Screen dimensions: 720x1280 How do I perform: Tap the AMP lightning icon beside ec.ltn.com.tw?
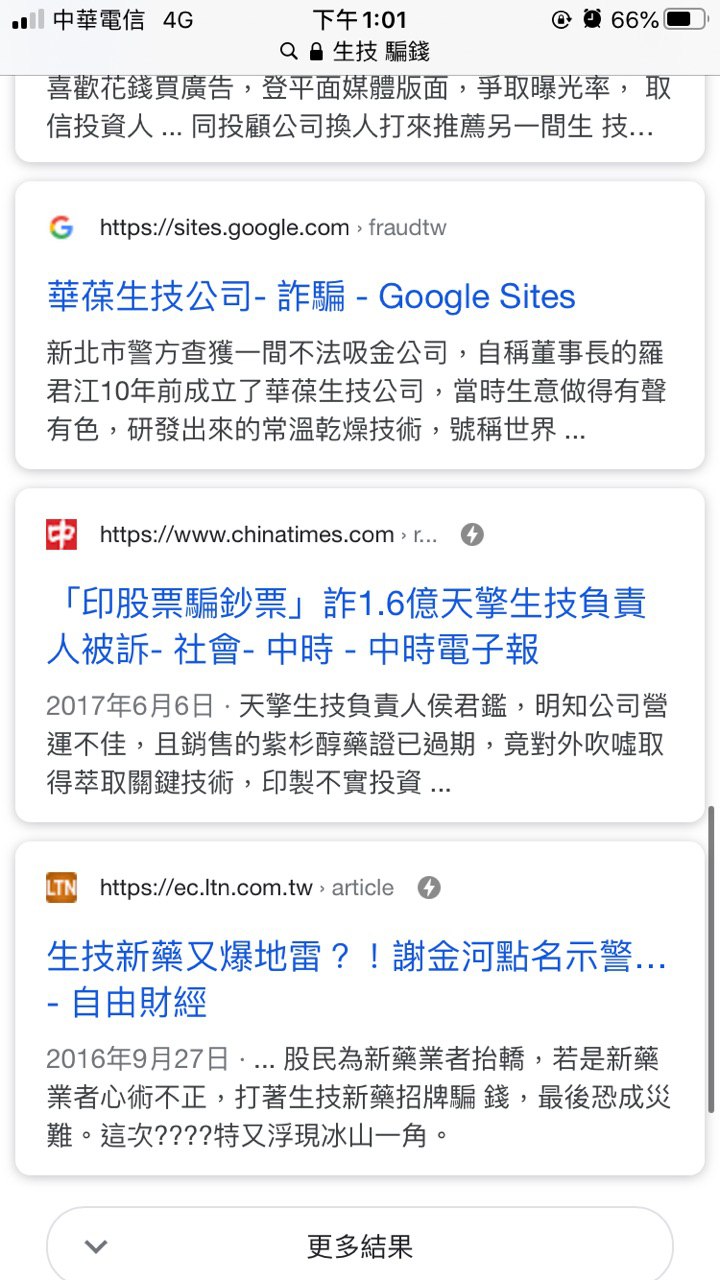(429, 888)
